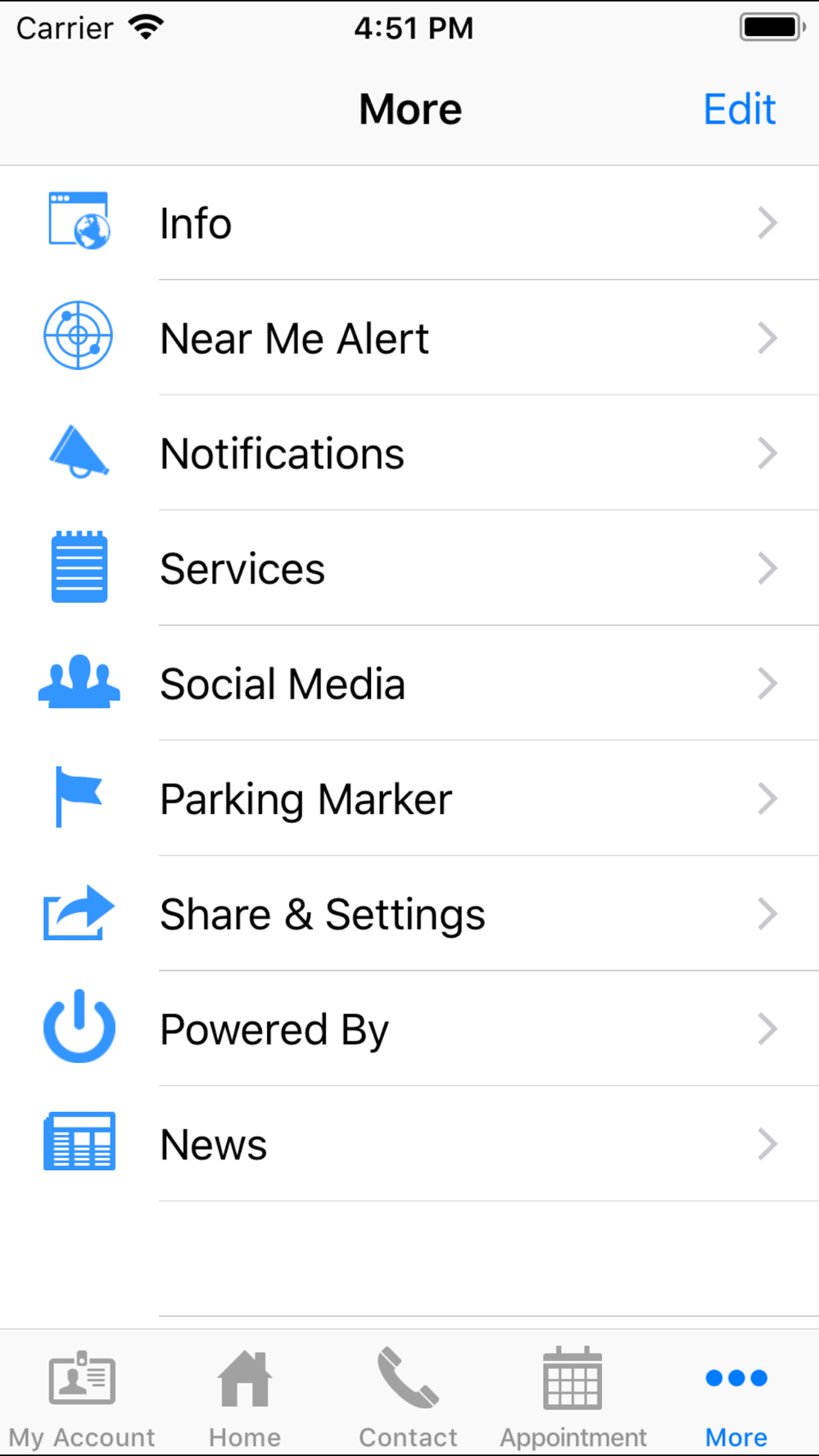Image resolution: width=819 pixels, height=1456 pixels.
Task: Select Parking Marker
Action: click(409, 799)
